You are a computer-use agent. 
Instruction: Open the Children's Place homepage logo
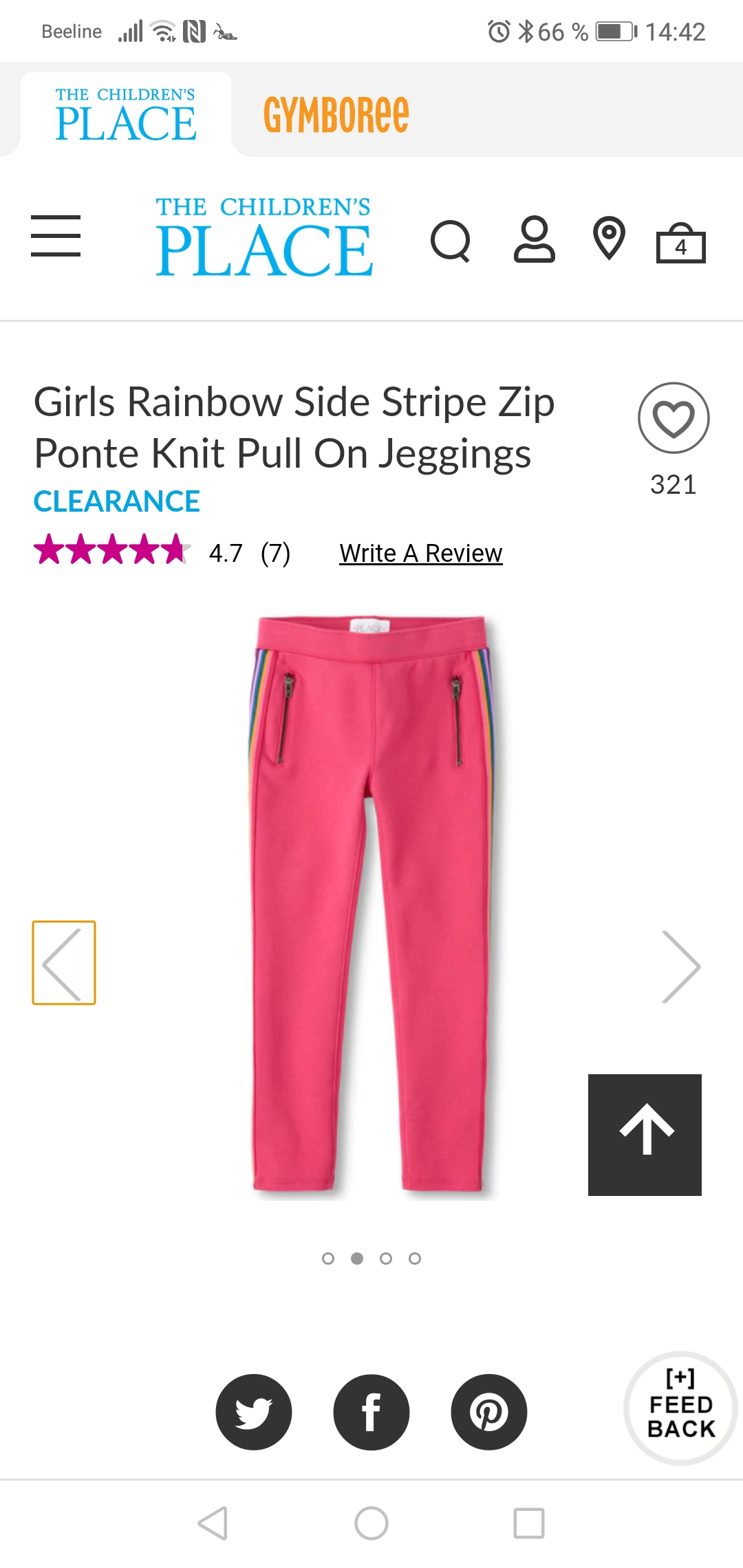tap(264, 237)
